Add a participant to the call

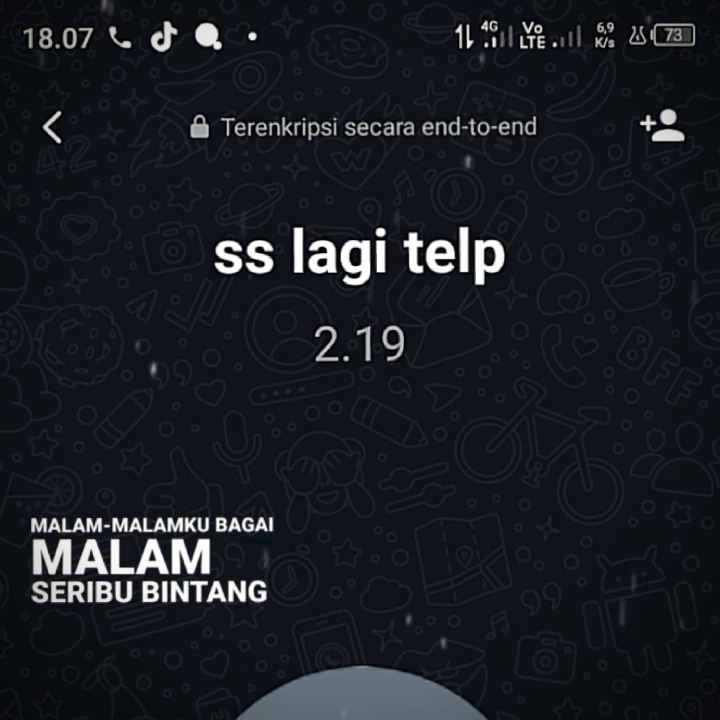662,125
